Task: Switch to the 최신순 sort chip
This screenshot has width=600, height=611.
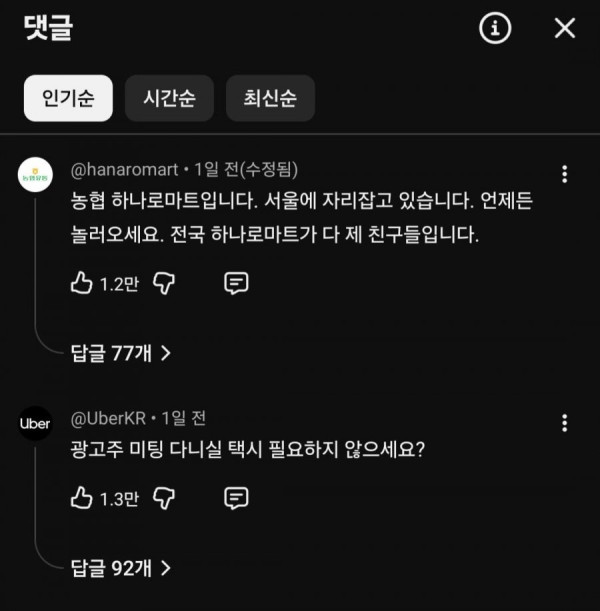Action: click(x=270, y=99)
